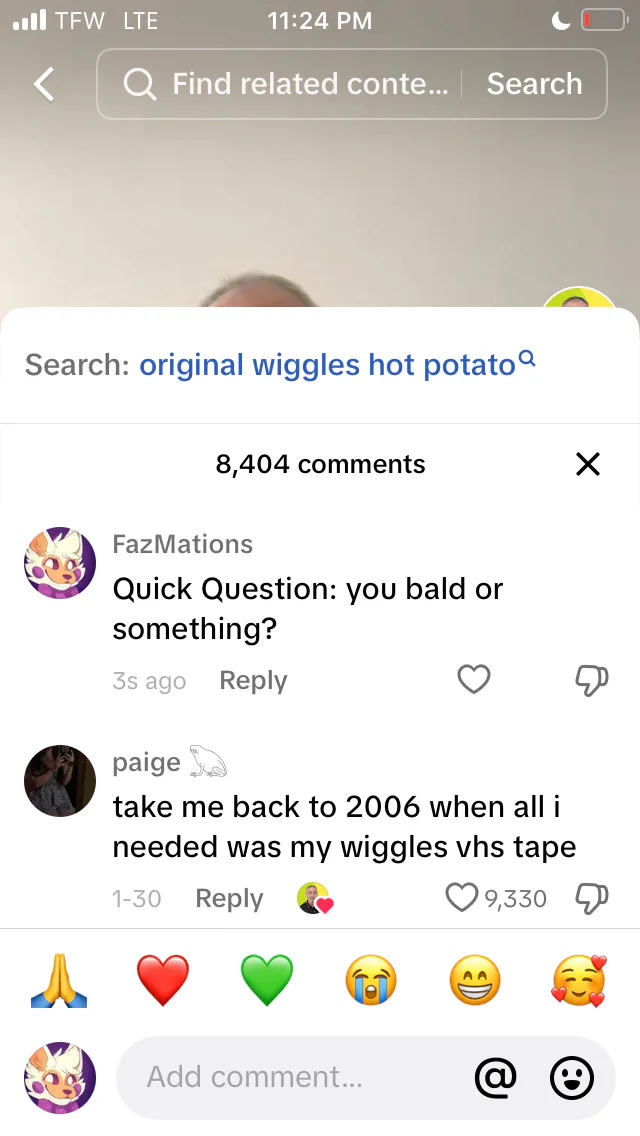Viewport: 640px width, 1136px height.
Task: Insert the green heart emoji
Action: click(267, 980)
